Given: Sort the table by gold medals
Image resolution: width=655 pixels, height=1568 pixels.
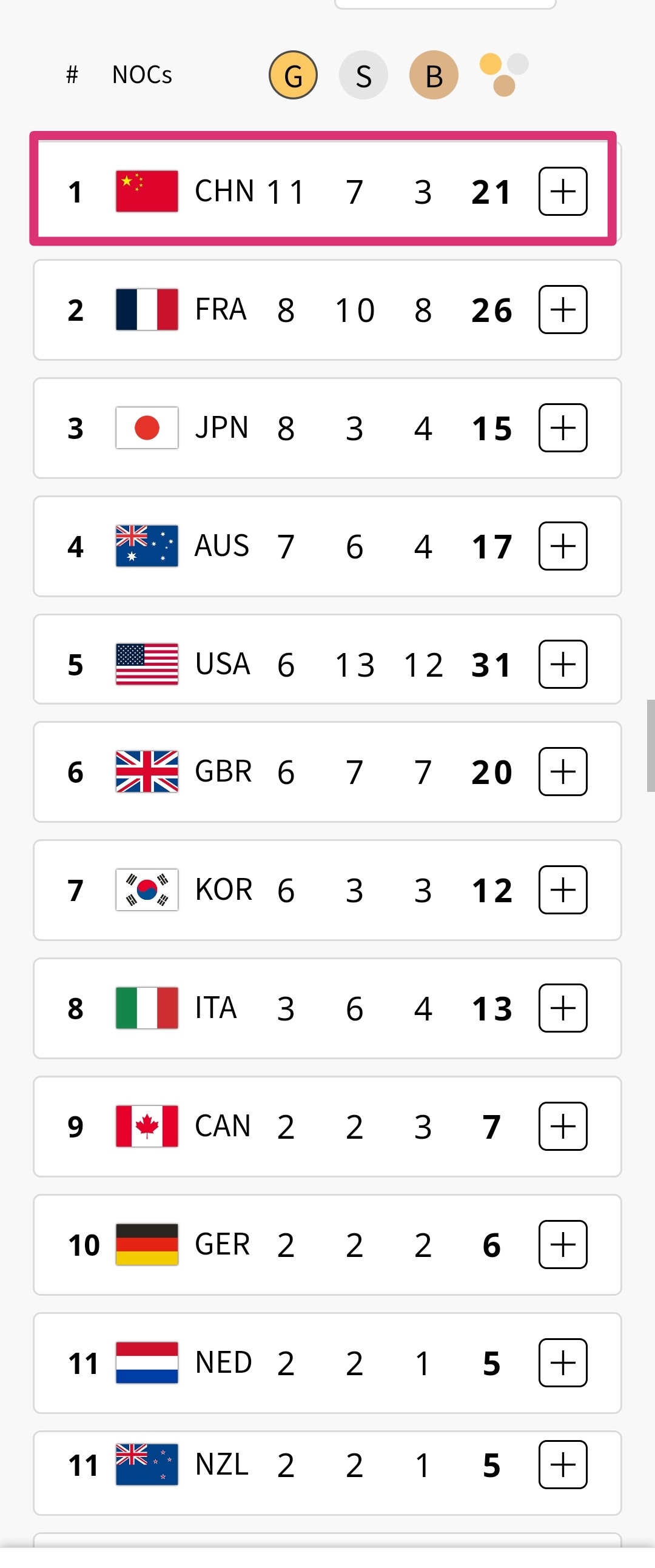Looking at the screenshot, I should [293, 75].
